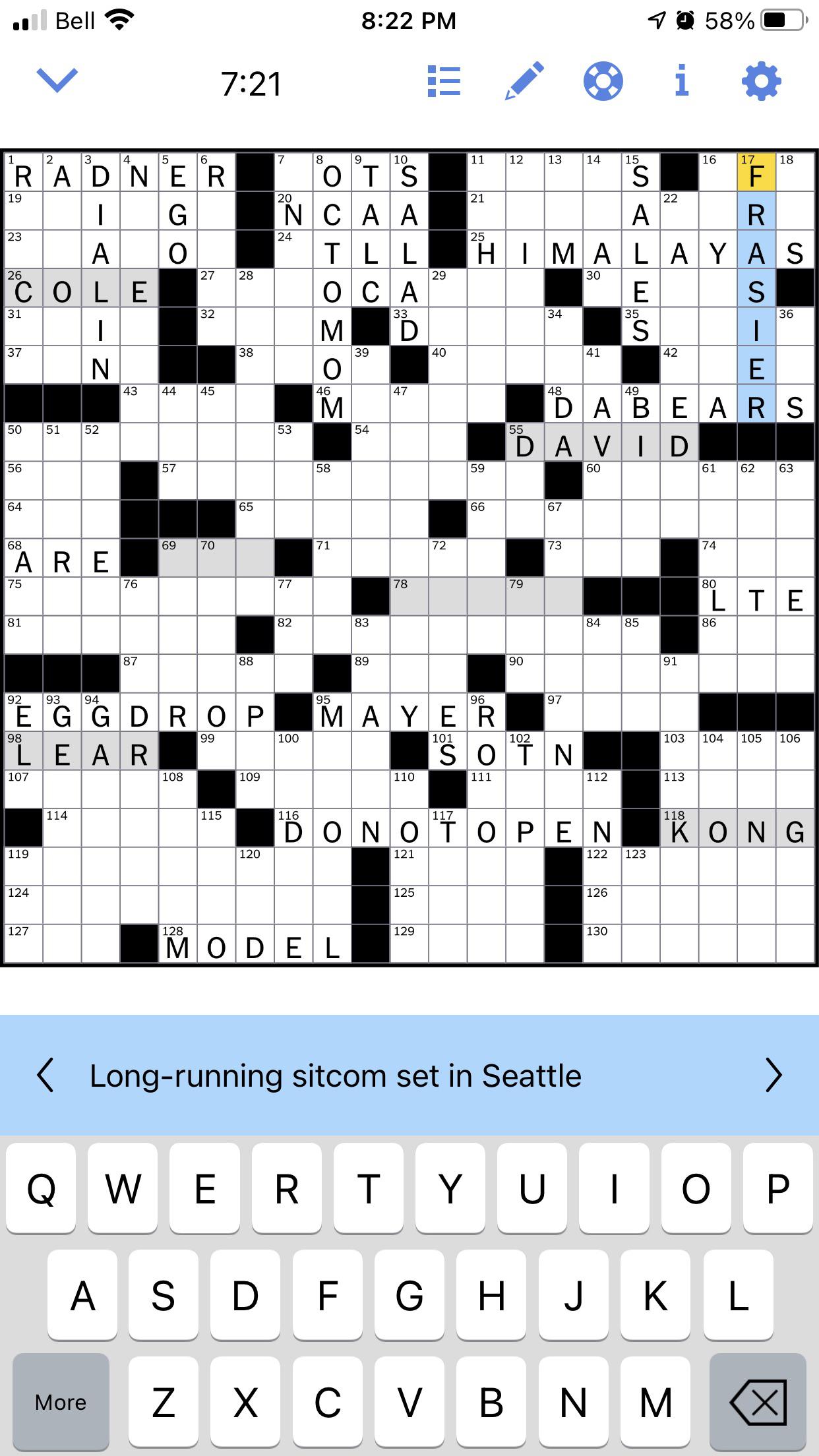Open the clue list view
This screenshot has width=819, height=1456.
pyautogui.click(x=444, y=82)
